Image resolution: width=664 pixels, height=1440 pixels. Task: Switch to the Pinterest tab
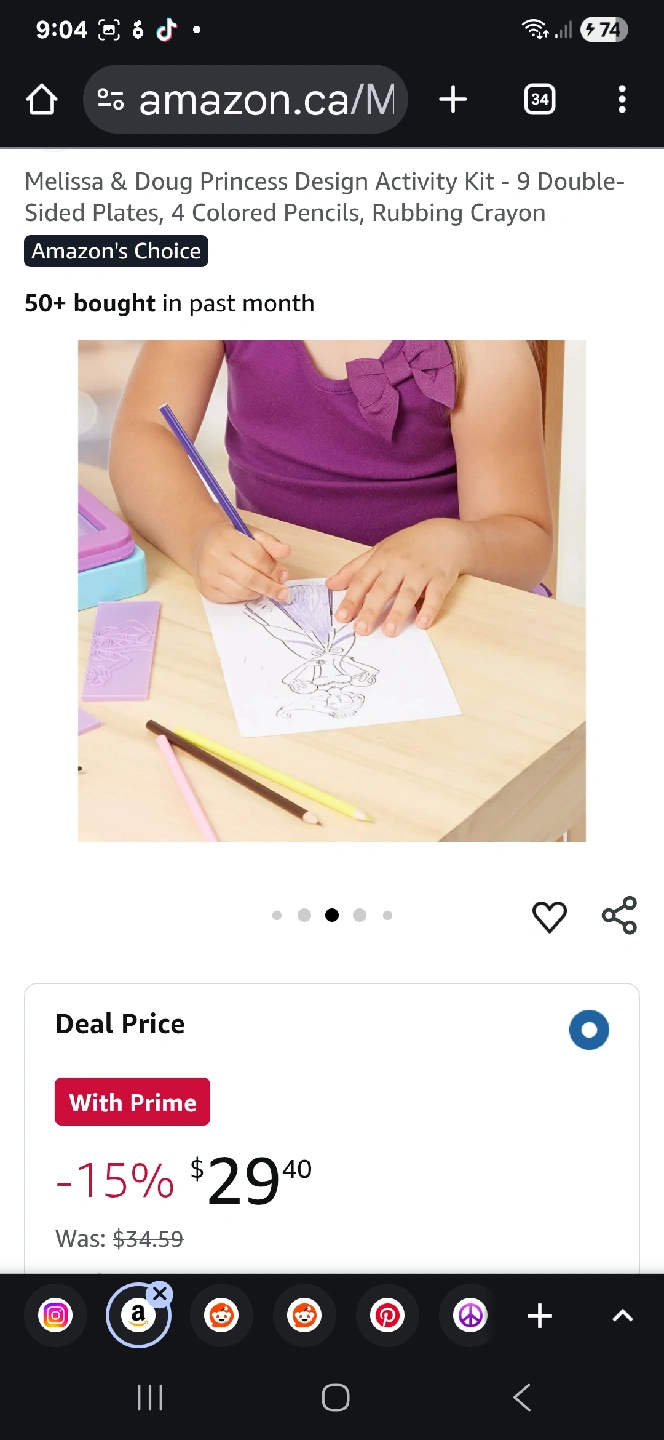coord(387,1316)
